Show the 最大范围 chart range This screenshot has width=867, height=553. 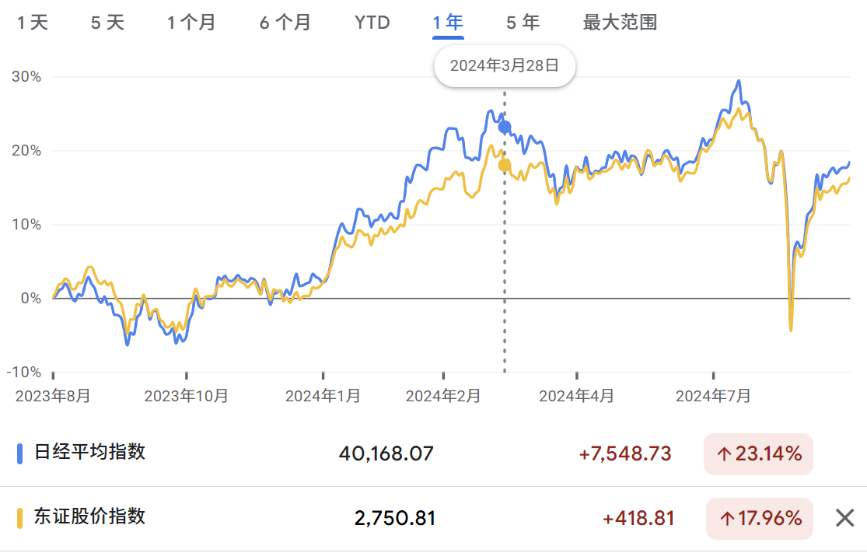click(620, 22)
